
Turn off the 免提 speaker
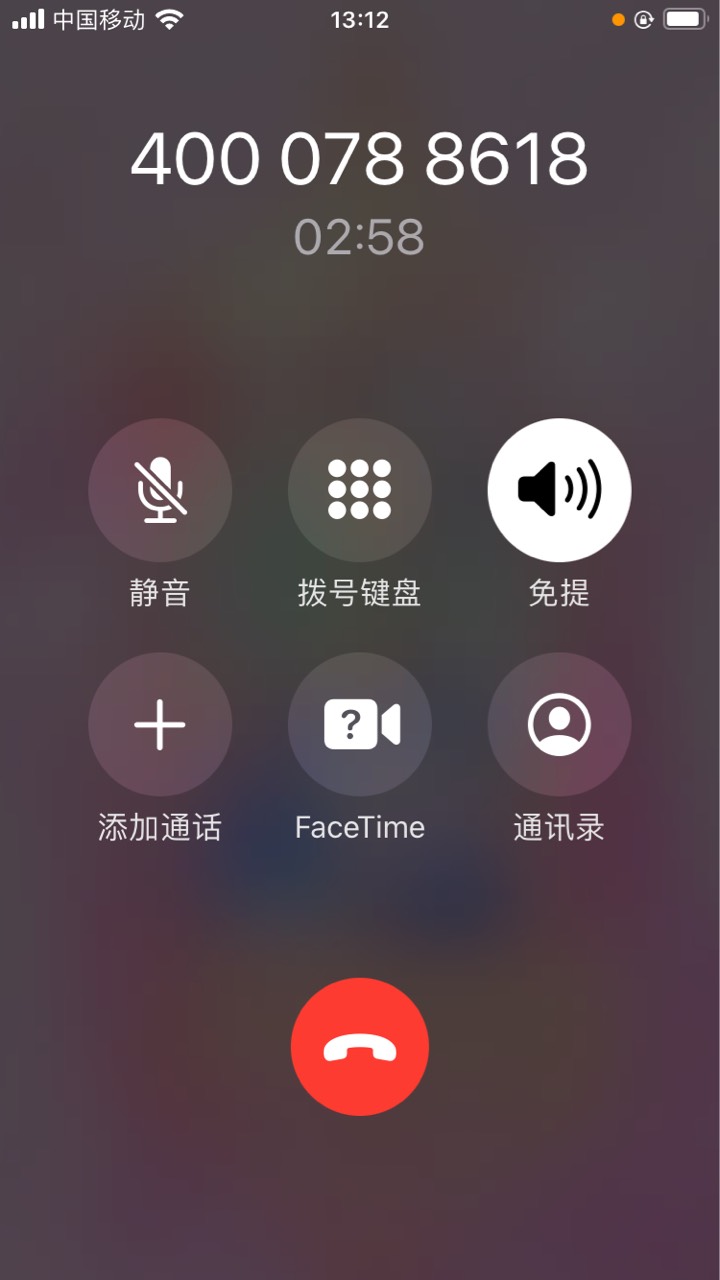(x=559, y=490)
